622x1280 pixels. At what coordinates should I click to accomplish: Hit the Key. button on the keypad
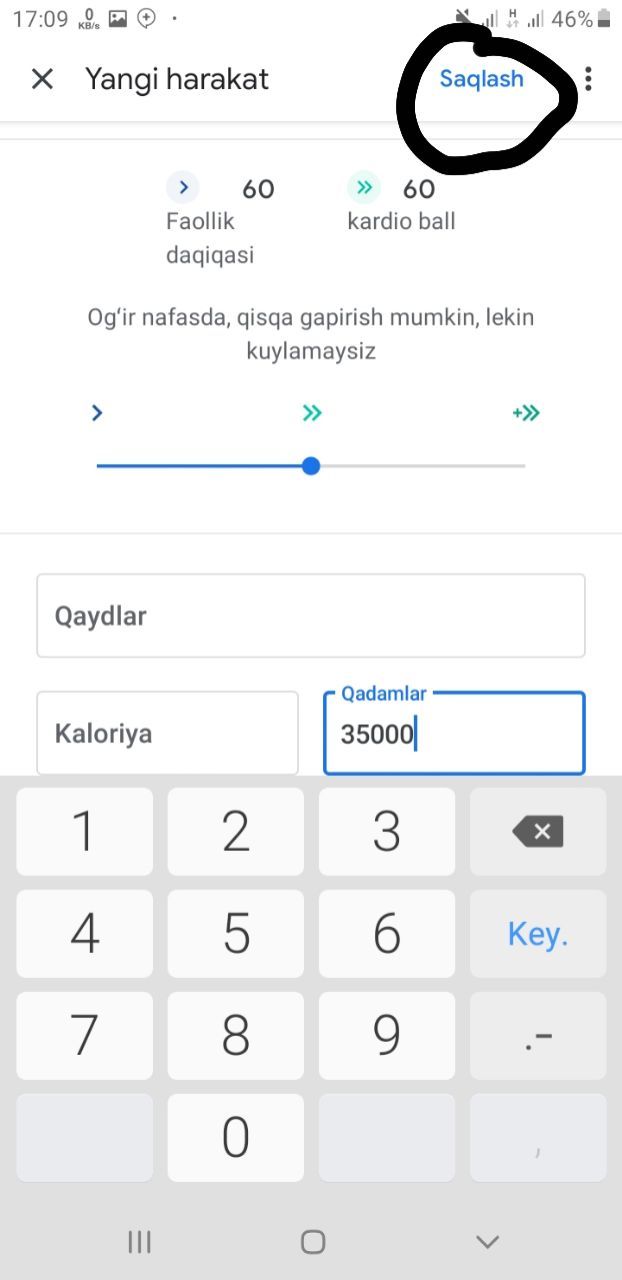[538, 934]
